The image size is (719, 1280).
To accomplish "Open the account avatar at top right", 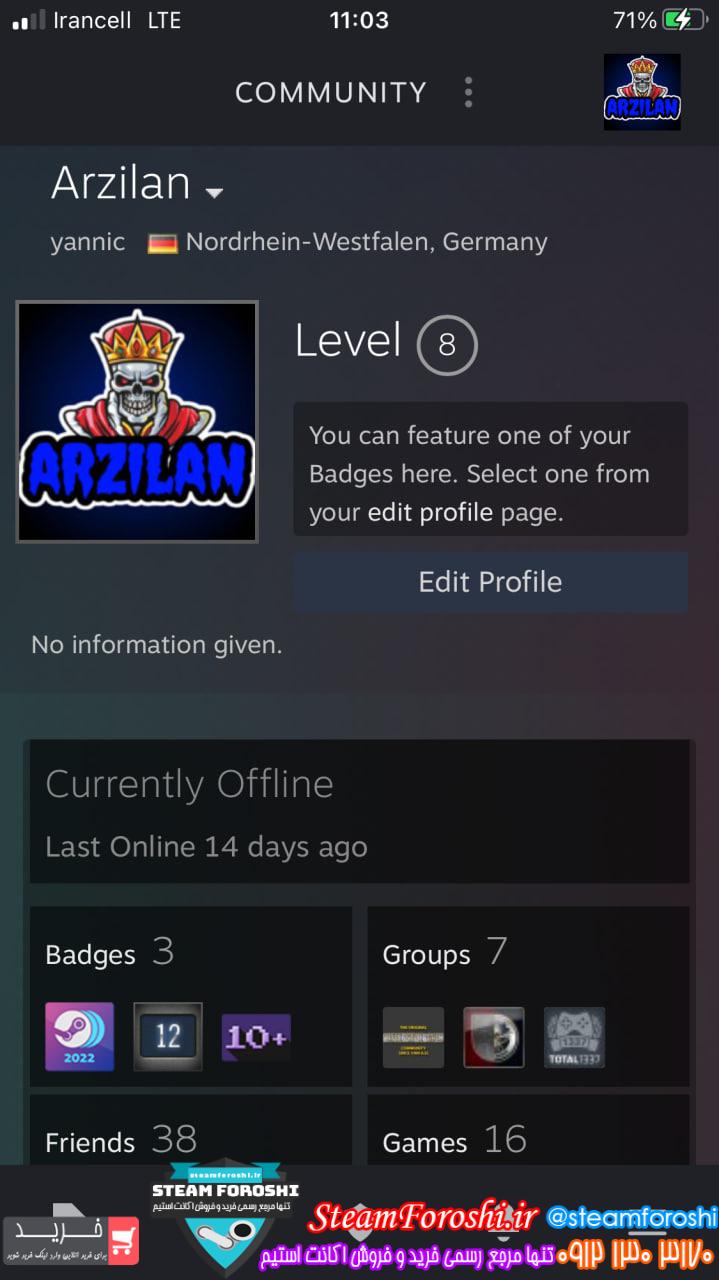I will click(642, 92).
